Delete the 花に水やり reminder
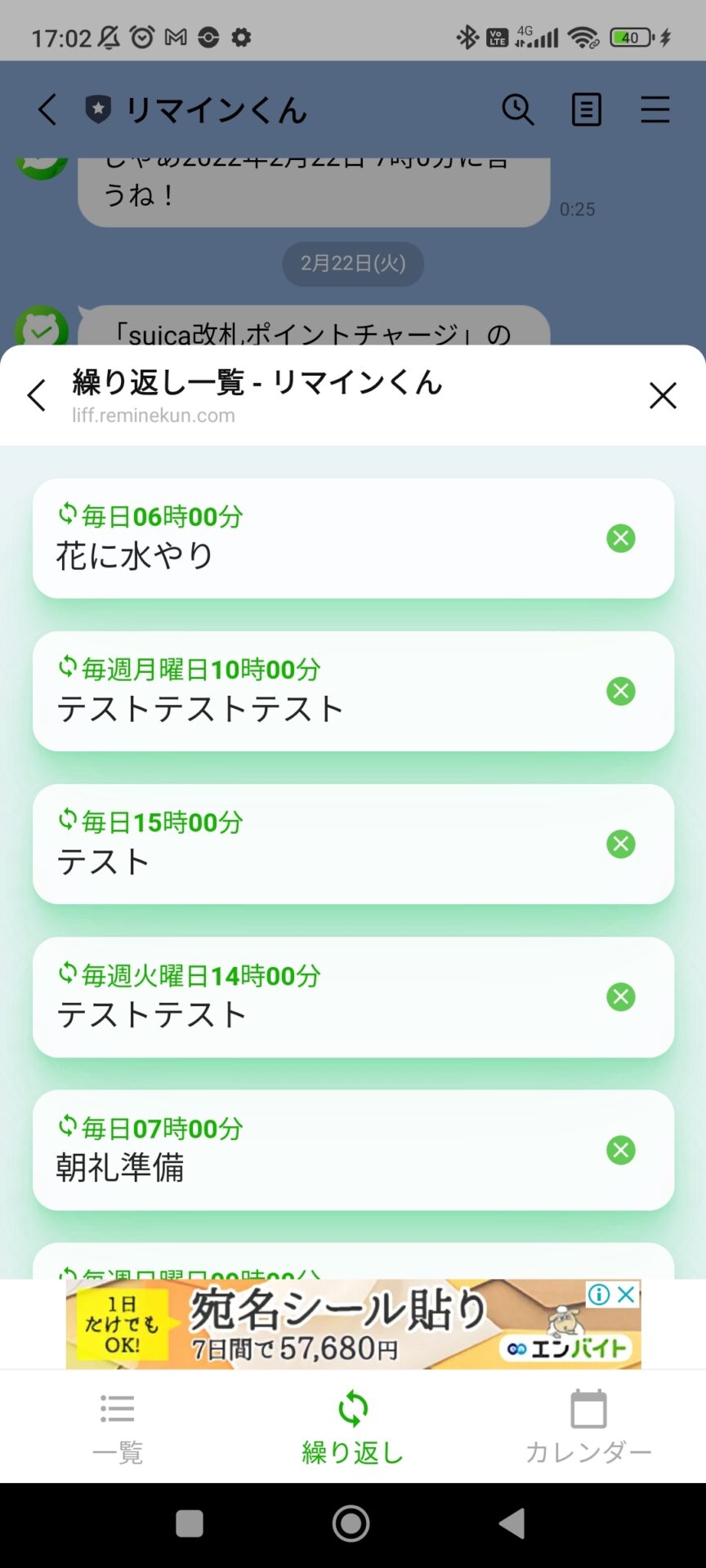Screen dimensions: 706x1568 pyautogui.click(x=621, y=538)
